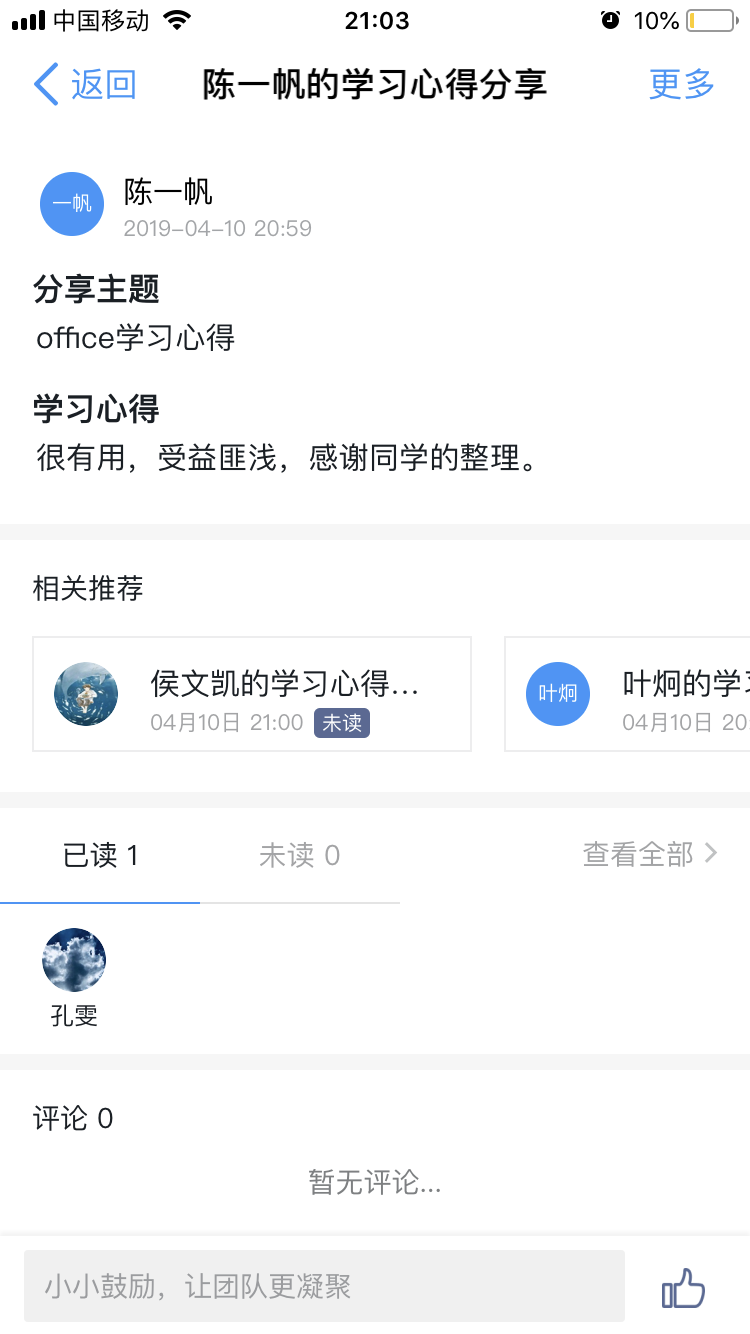Like this post with the thumbs-up icon
Image resolution: width=750 pixels, height=1334 pixels.
pyautogui.click(x=684, y=1288)
